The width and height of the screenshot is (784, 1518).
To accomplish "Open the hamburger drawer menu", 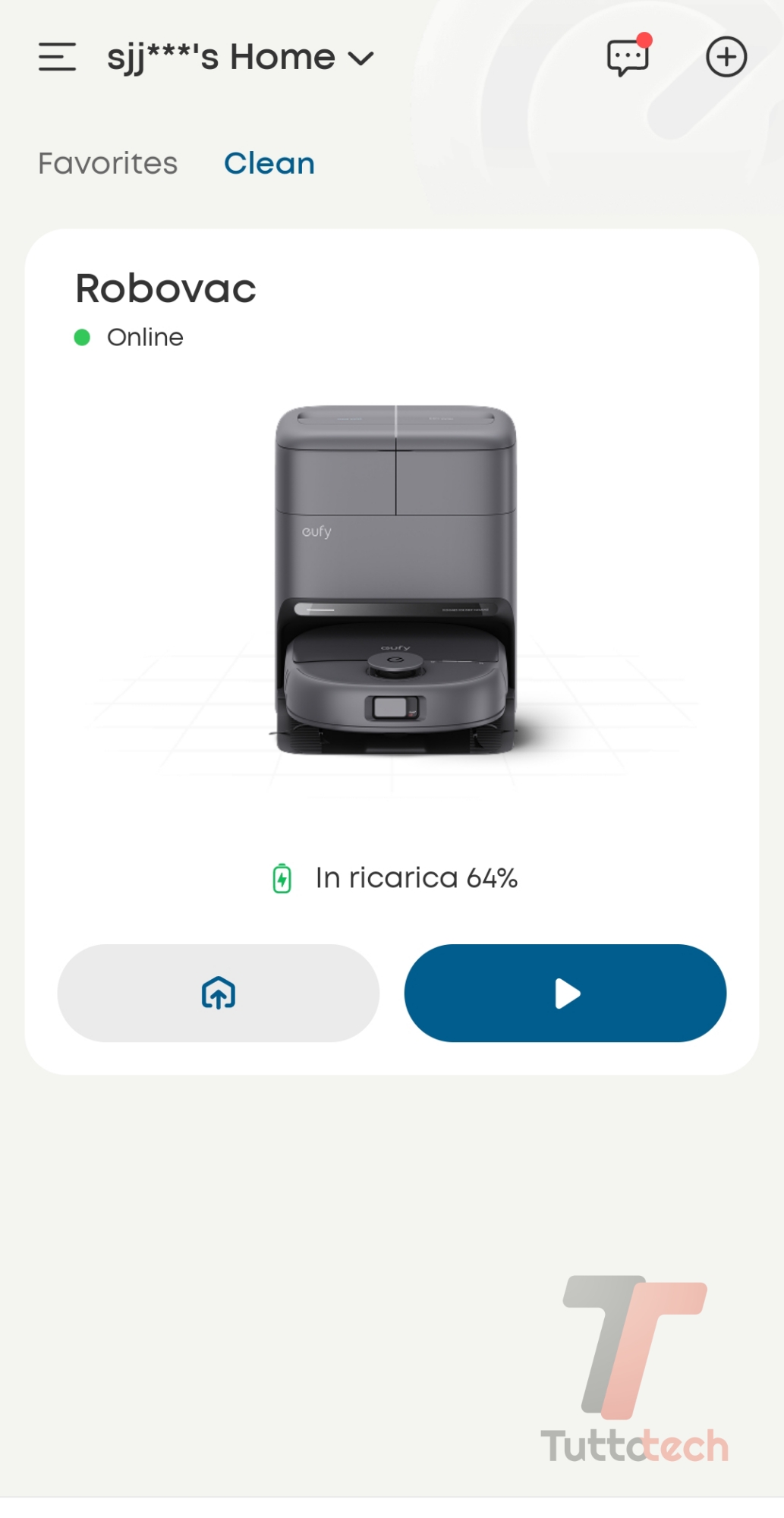I will 57,57.
